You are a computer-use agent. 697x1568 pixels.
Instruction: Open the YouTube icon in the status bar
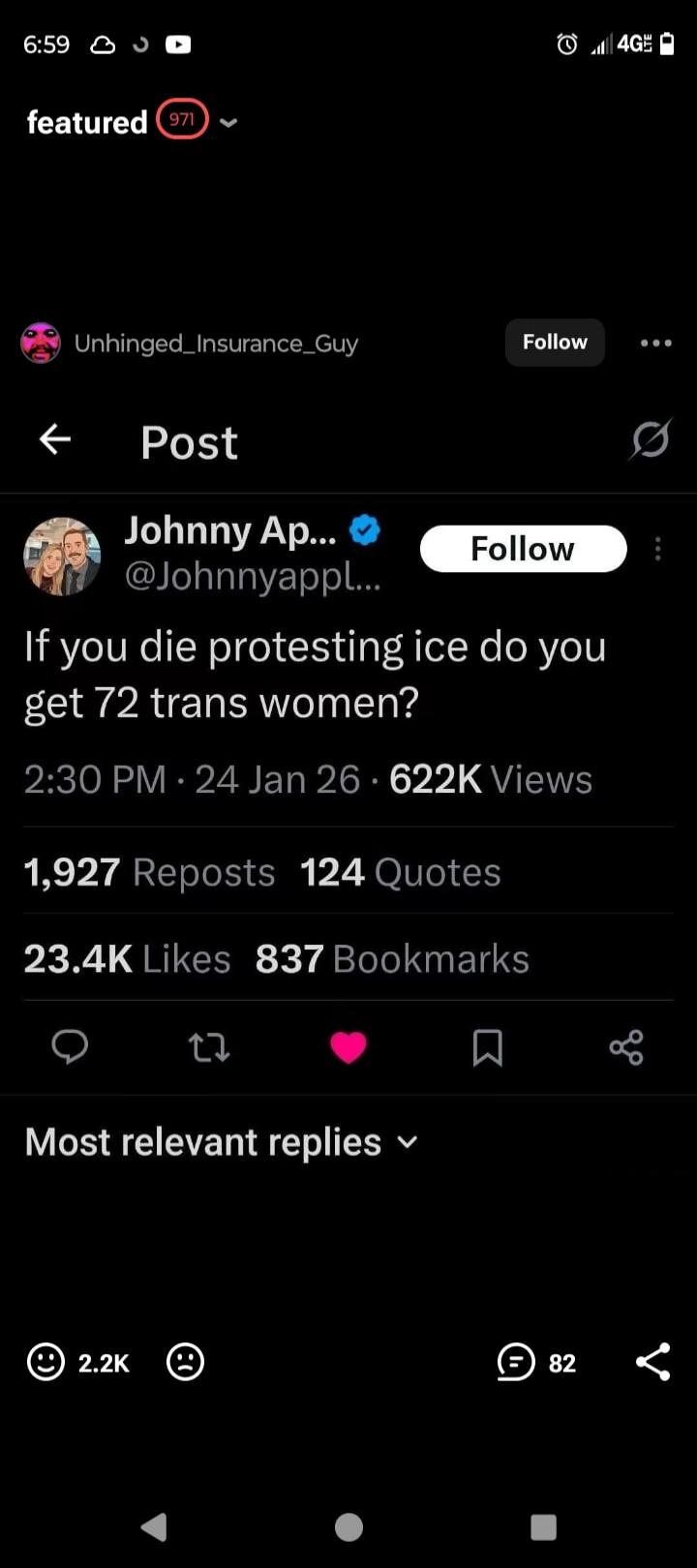click(x=178, y=44)
